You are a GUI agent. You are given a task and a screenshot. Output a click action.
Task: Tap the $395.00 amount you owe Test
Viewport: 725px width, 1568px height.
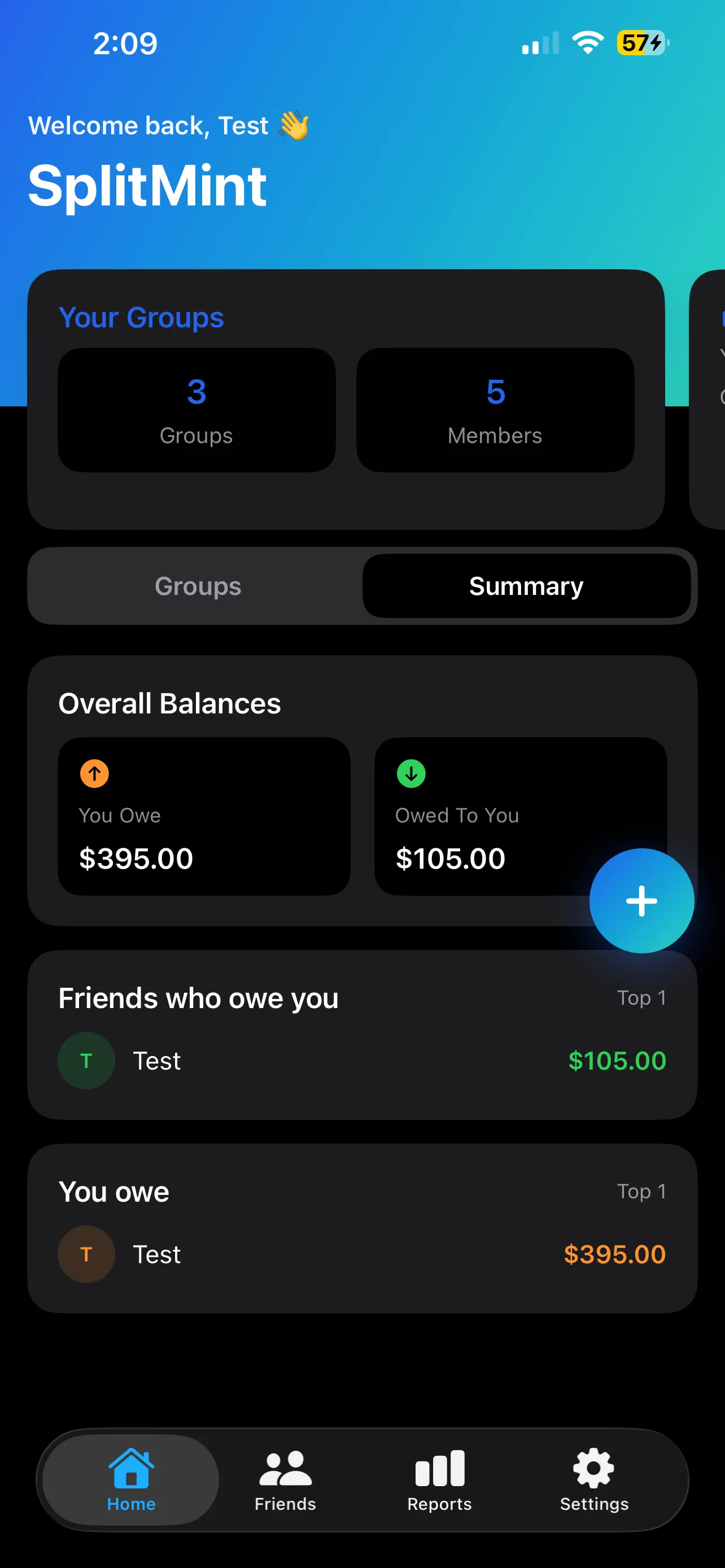pyautogui.click(x=615, y=1254)
